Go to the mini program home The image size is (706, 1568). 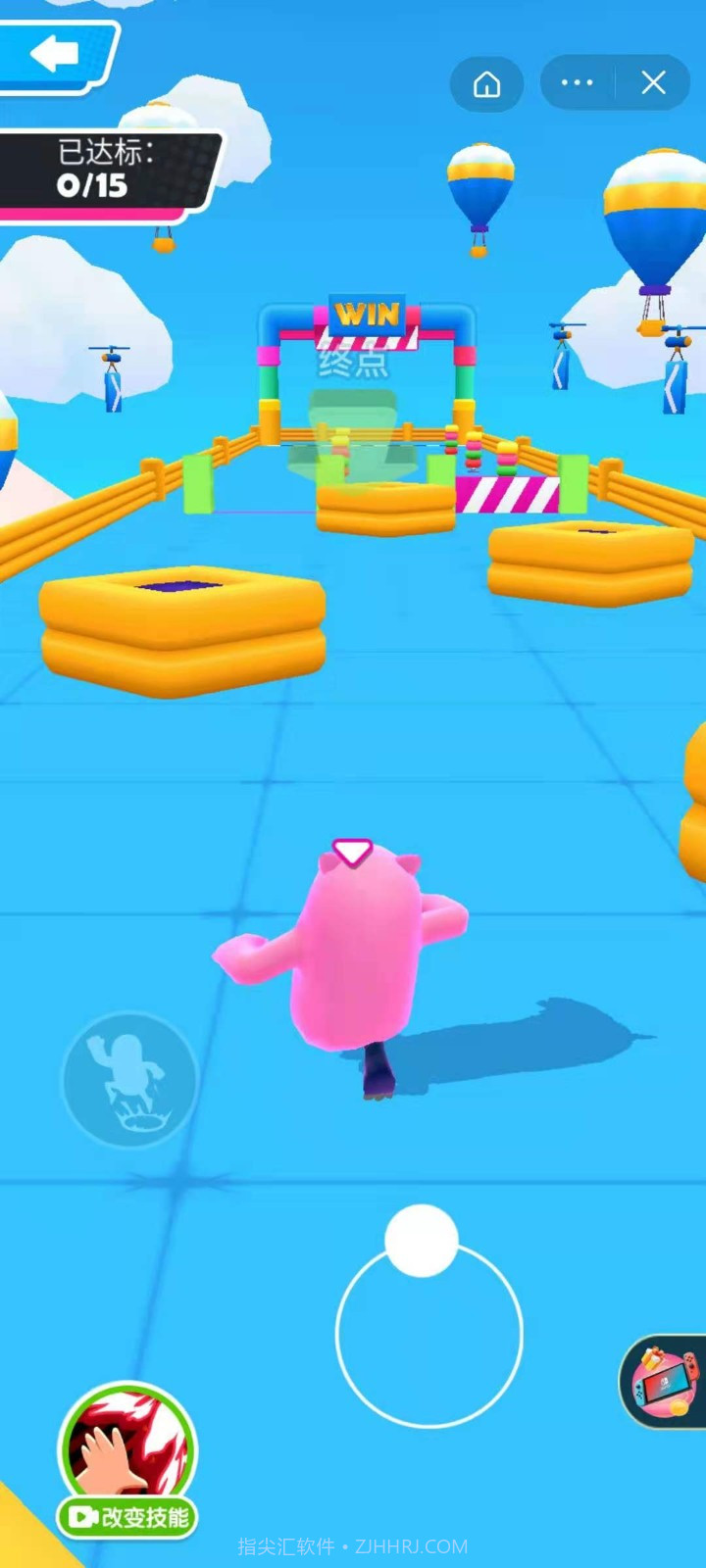tap(486, 84)
